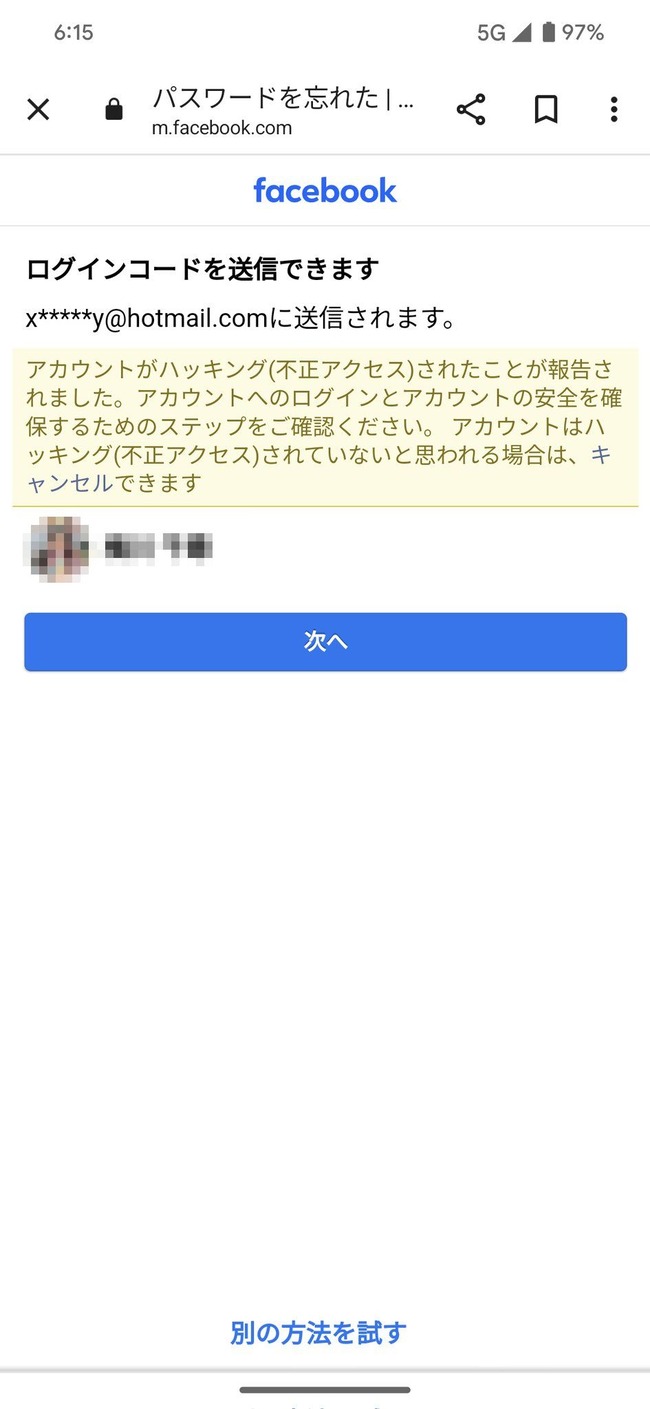
Task: Close the browser tab with the X
Action: (38, 110)
